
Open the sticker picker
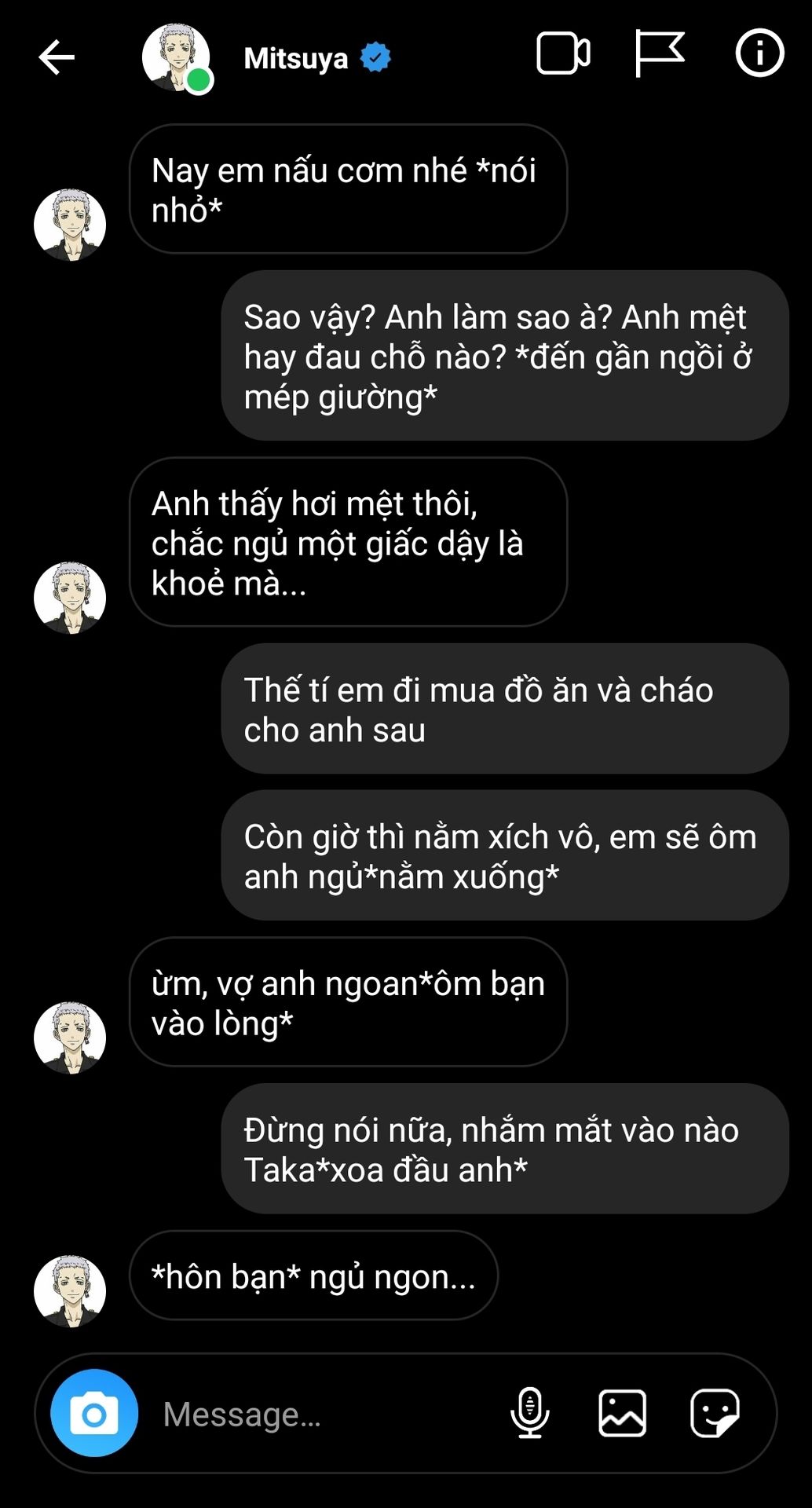(x=714, y=1413)
